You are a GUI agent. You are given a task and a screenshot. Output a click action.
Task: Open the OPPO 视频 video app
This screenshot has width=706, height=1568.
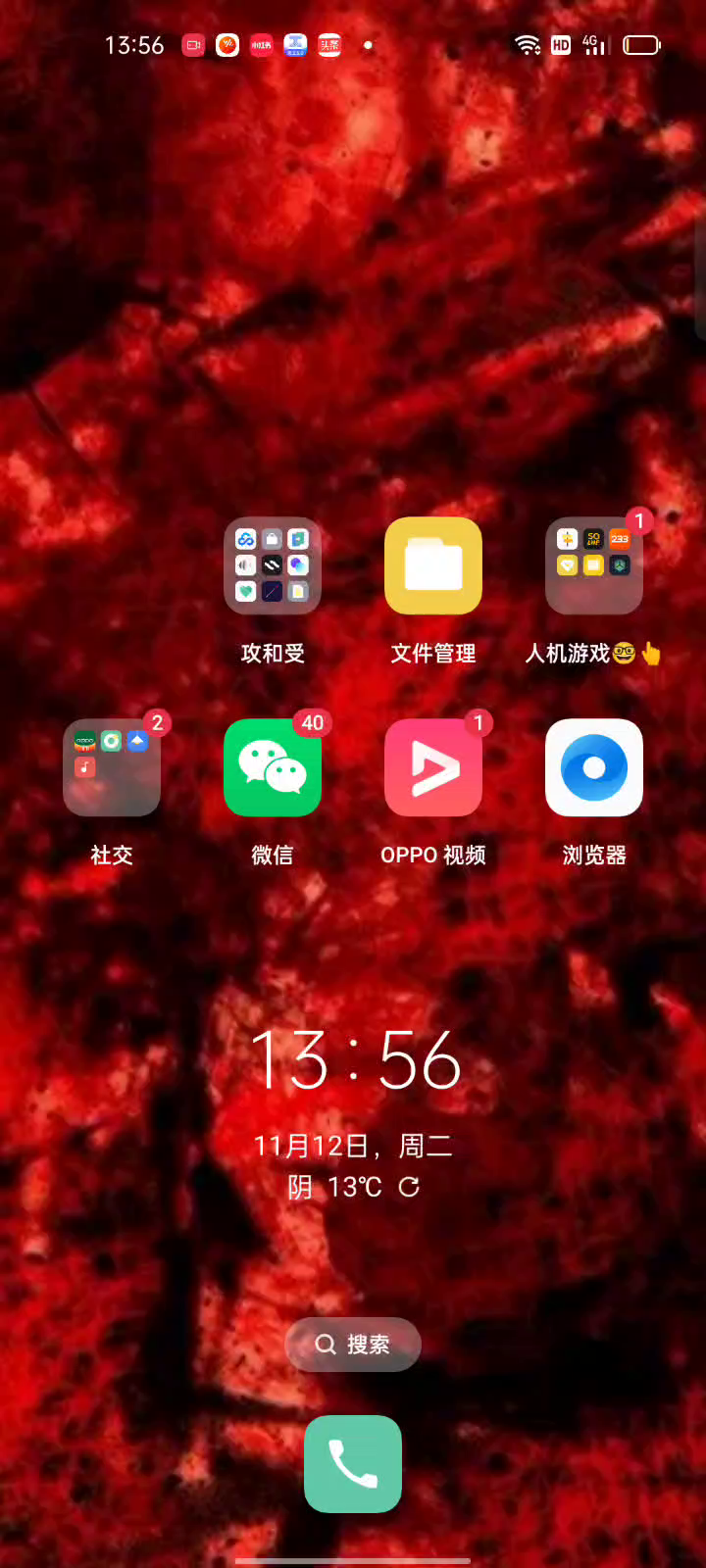click(x=433, y=768)
